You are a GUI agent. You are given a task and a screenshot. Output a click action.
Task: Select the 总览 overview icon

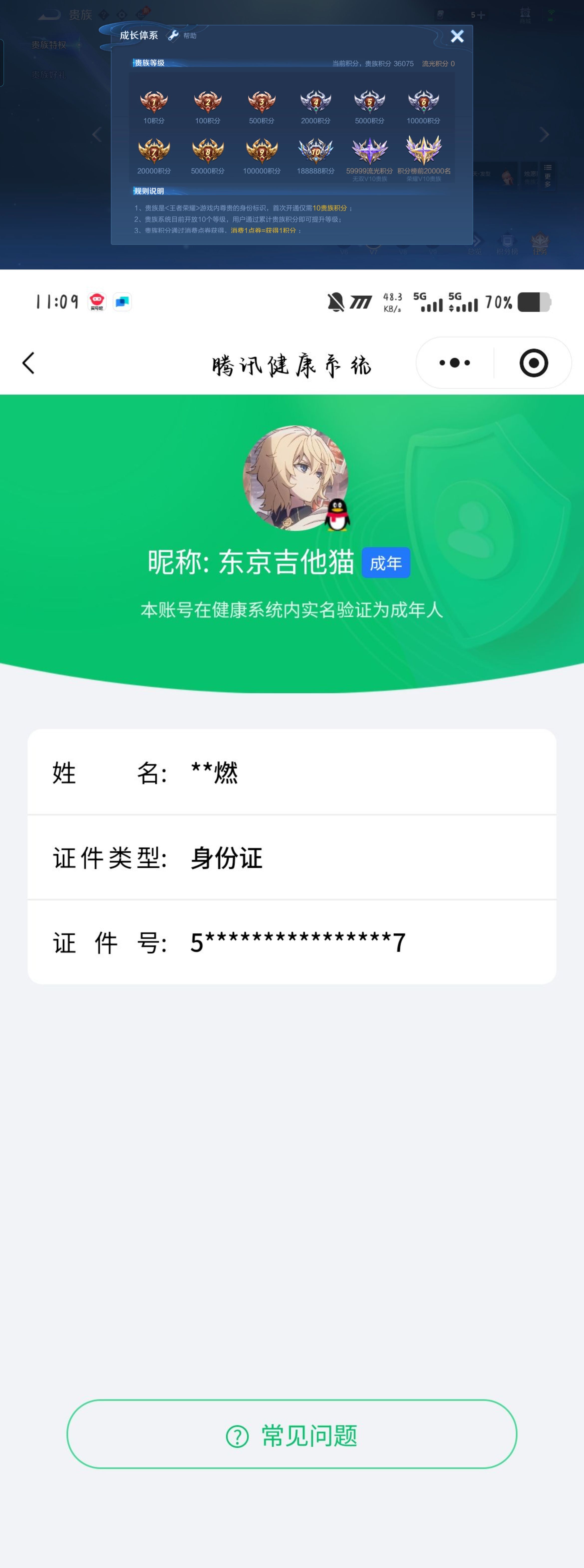click(477, 243)
